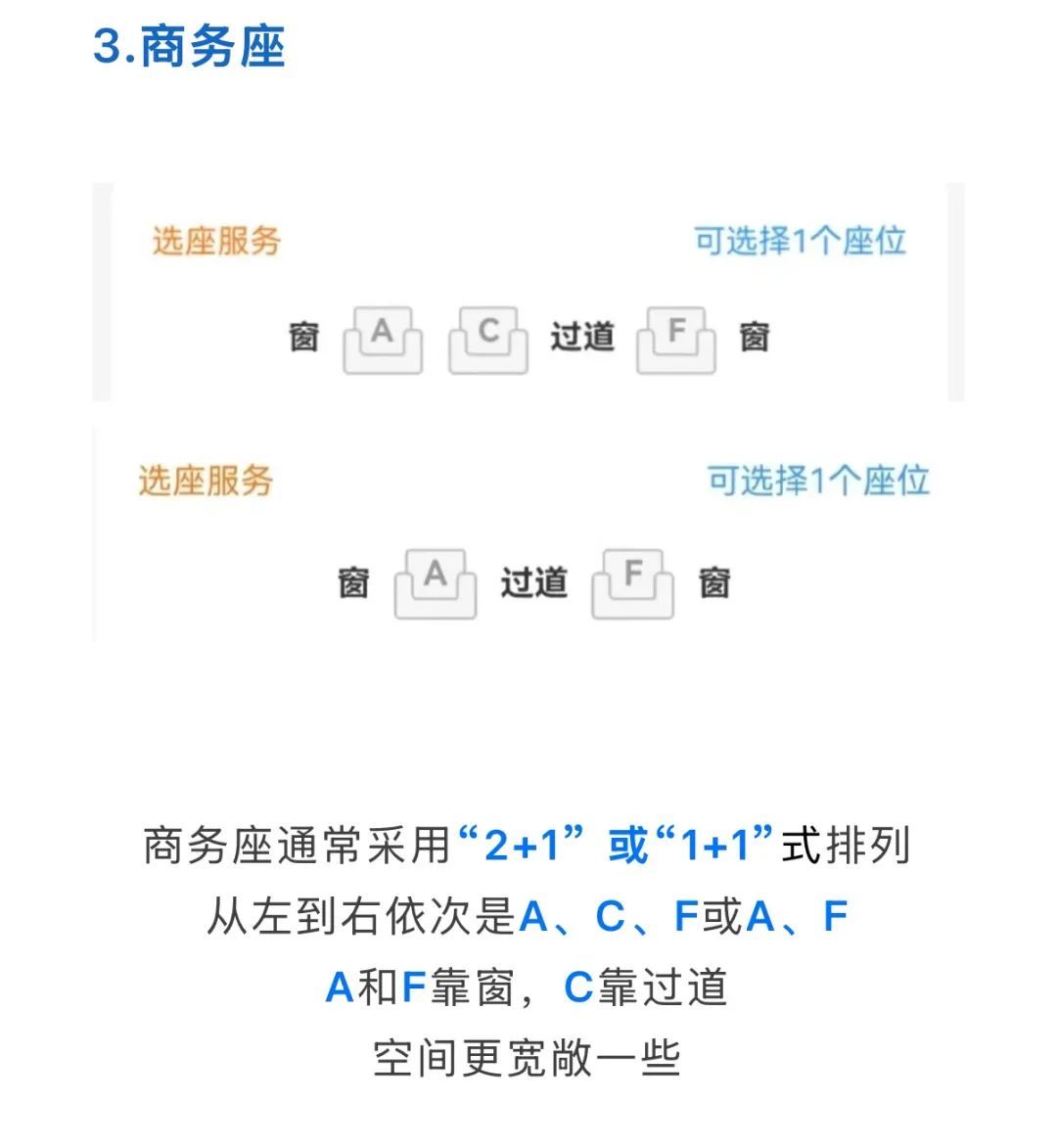
Task: Toggle selection of seat A top row
Action: 382,341
